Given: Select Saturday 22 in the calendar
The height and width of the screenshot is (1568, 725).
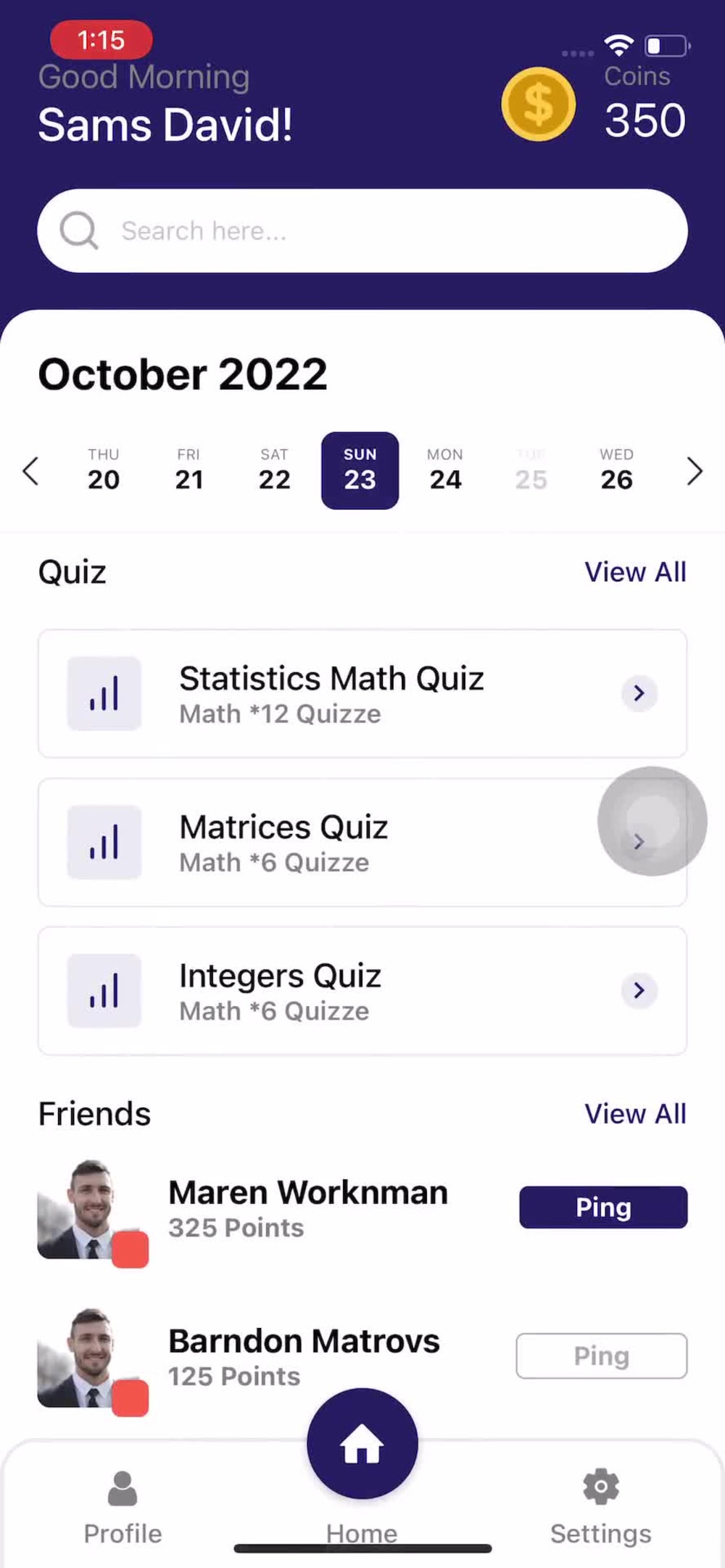Looking at the screenshot, I should (x=274, y=471).
